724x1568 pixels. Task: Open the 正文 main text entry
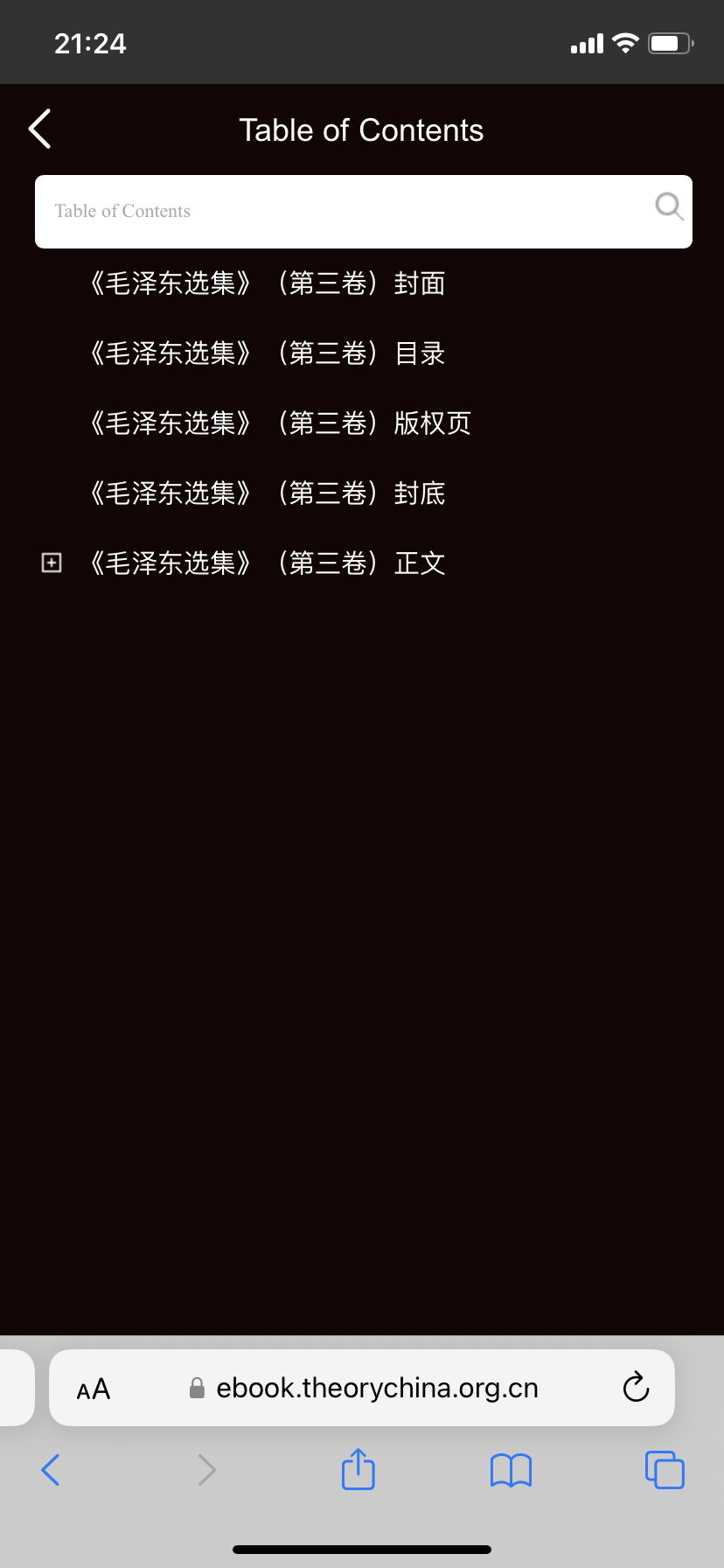coord(268,563)
